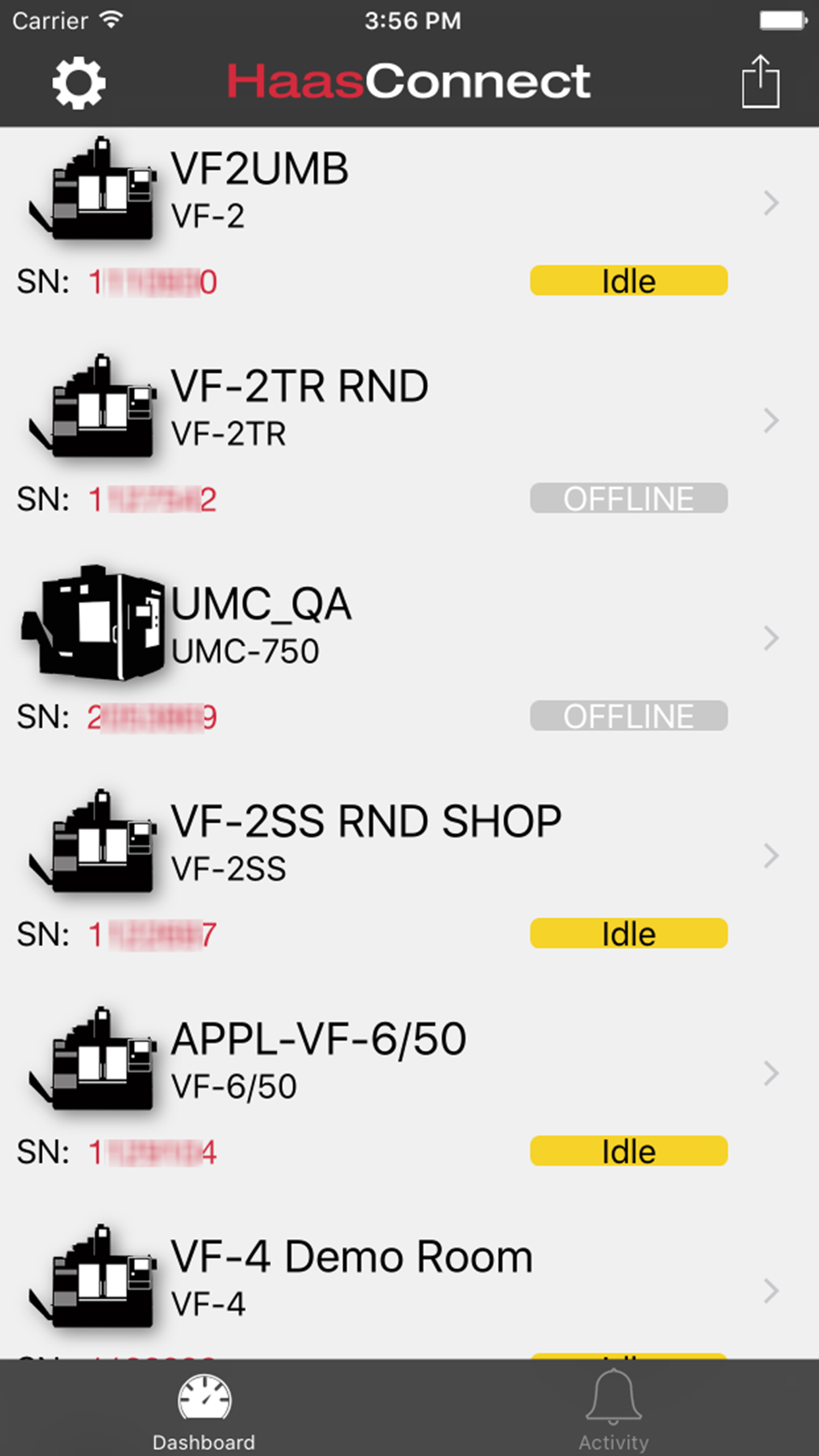Toggle the Idle status badge for VF2UMB
Screen dimensions: 819x1456
[628, 280]
